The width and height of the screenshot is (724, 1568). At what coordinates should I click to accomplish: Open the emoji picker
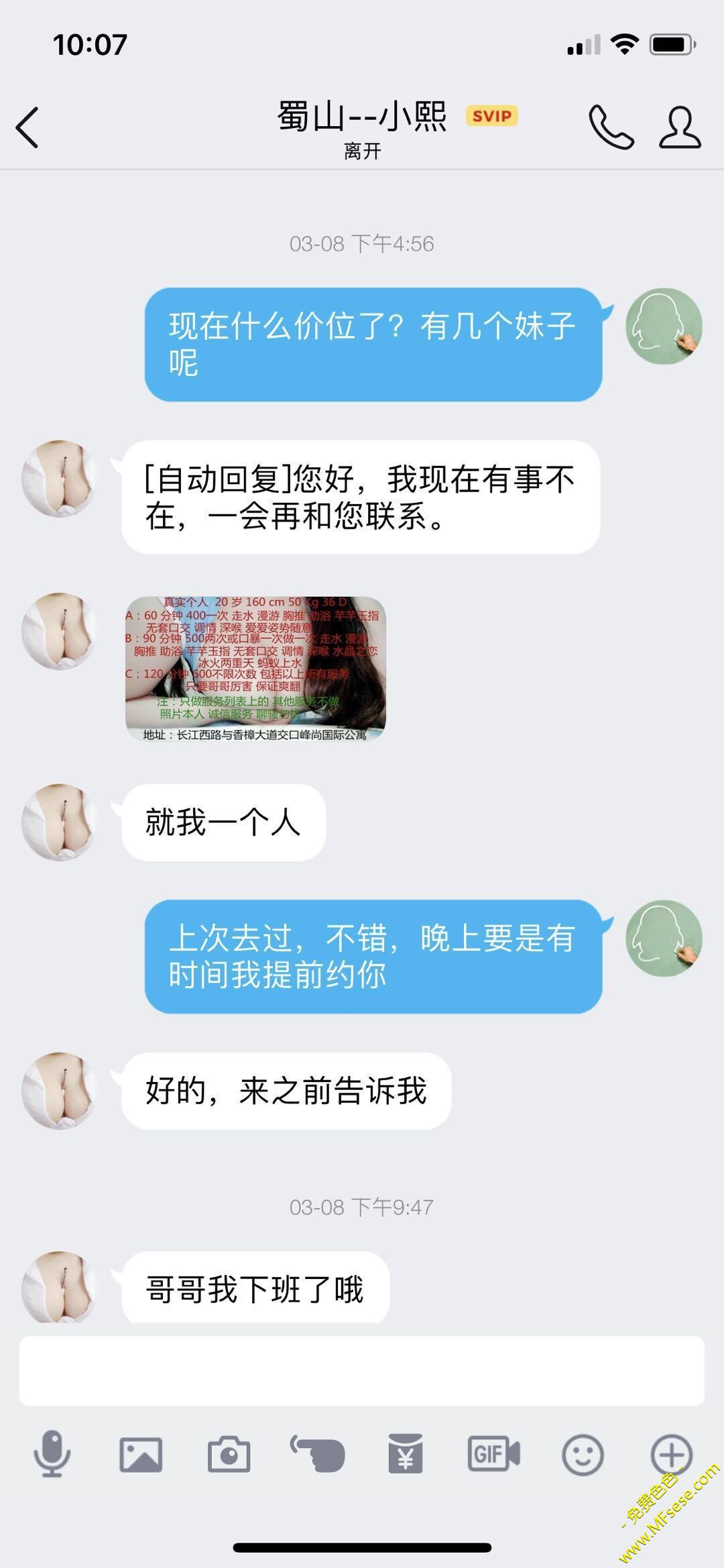[x=582, y=1455]
